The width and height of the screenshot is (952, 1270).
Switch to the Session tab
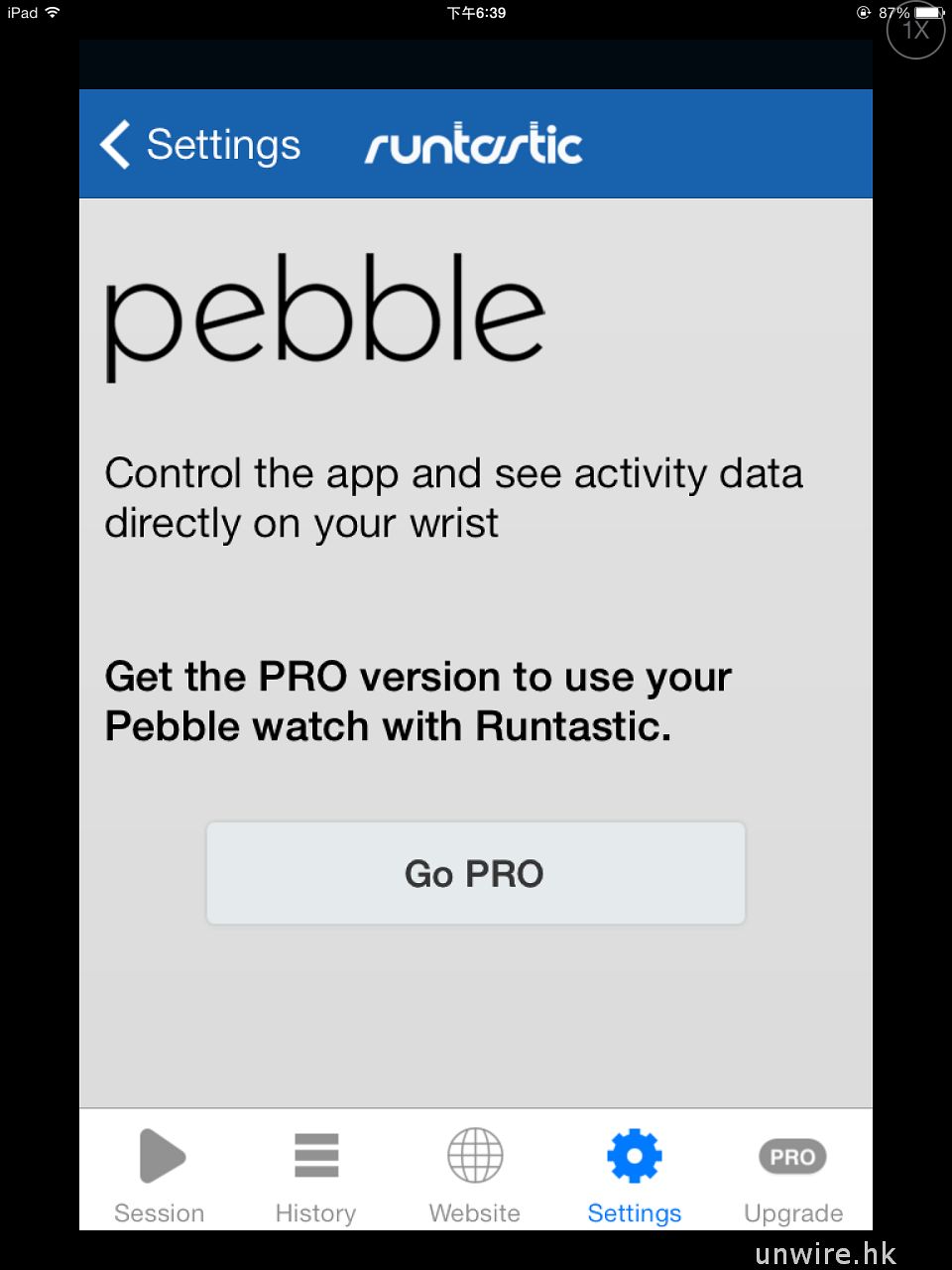click(x=160, y=1175)
